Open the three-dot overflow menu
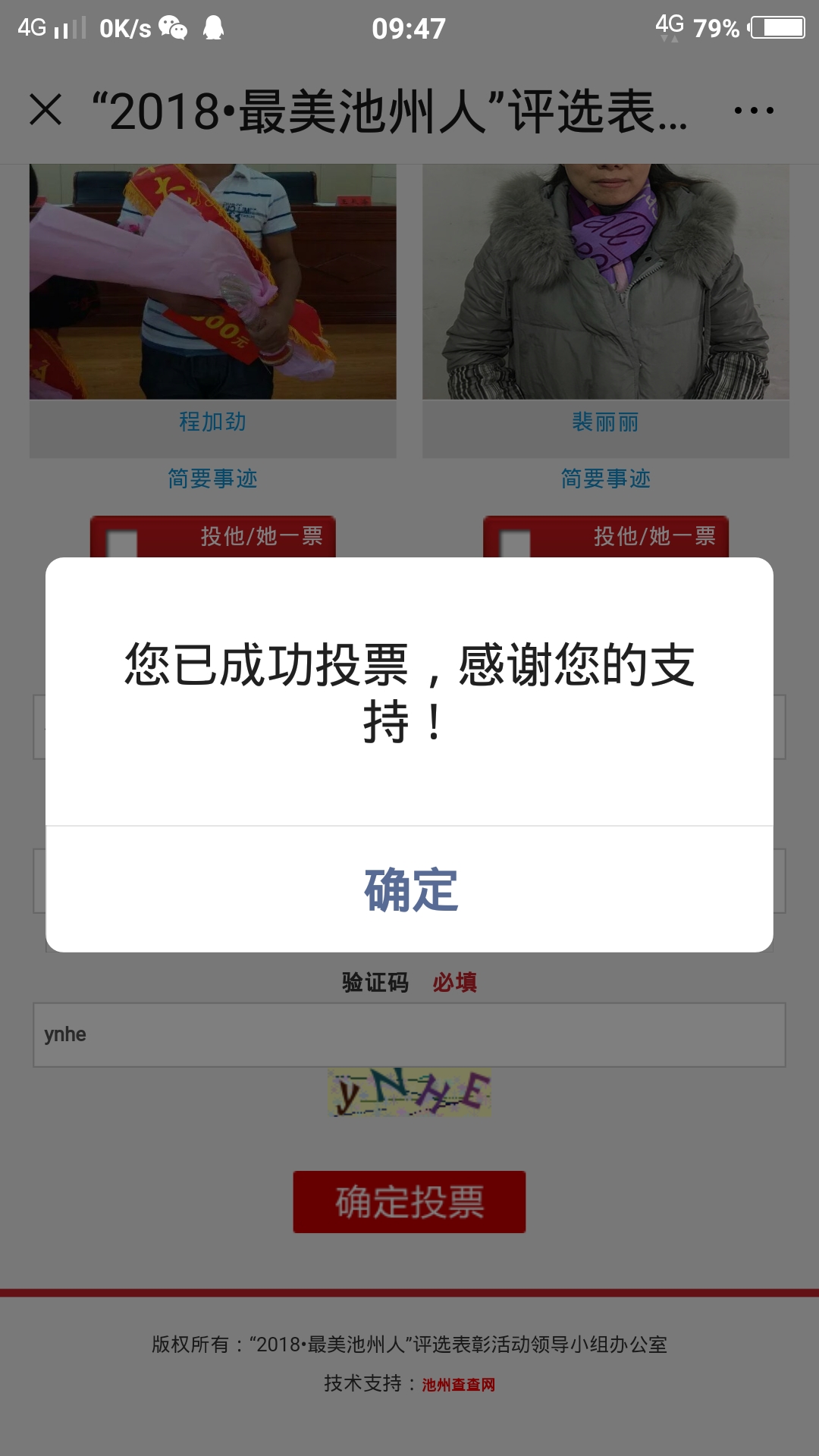Screen dimensions: 819x1456 (753, 111)
